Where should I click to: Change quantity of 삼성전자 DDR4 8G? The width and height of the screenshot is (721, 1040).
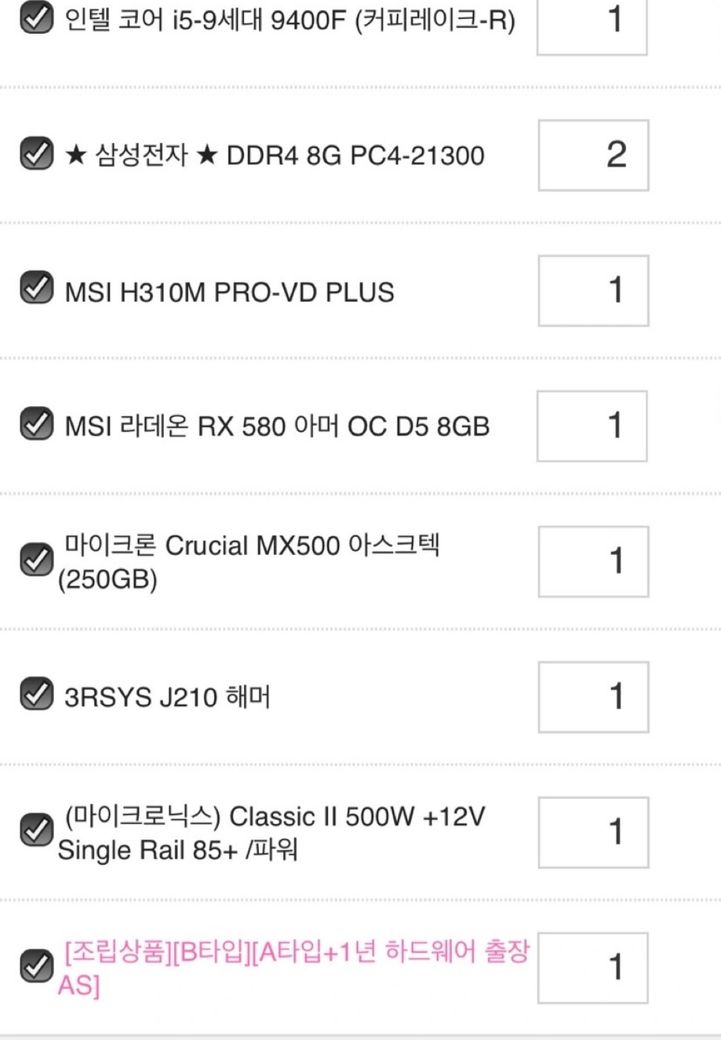click(x=593, y=155)
